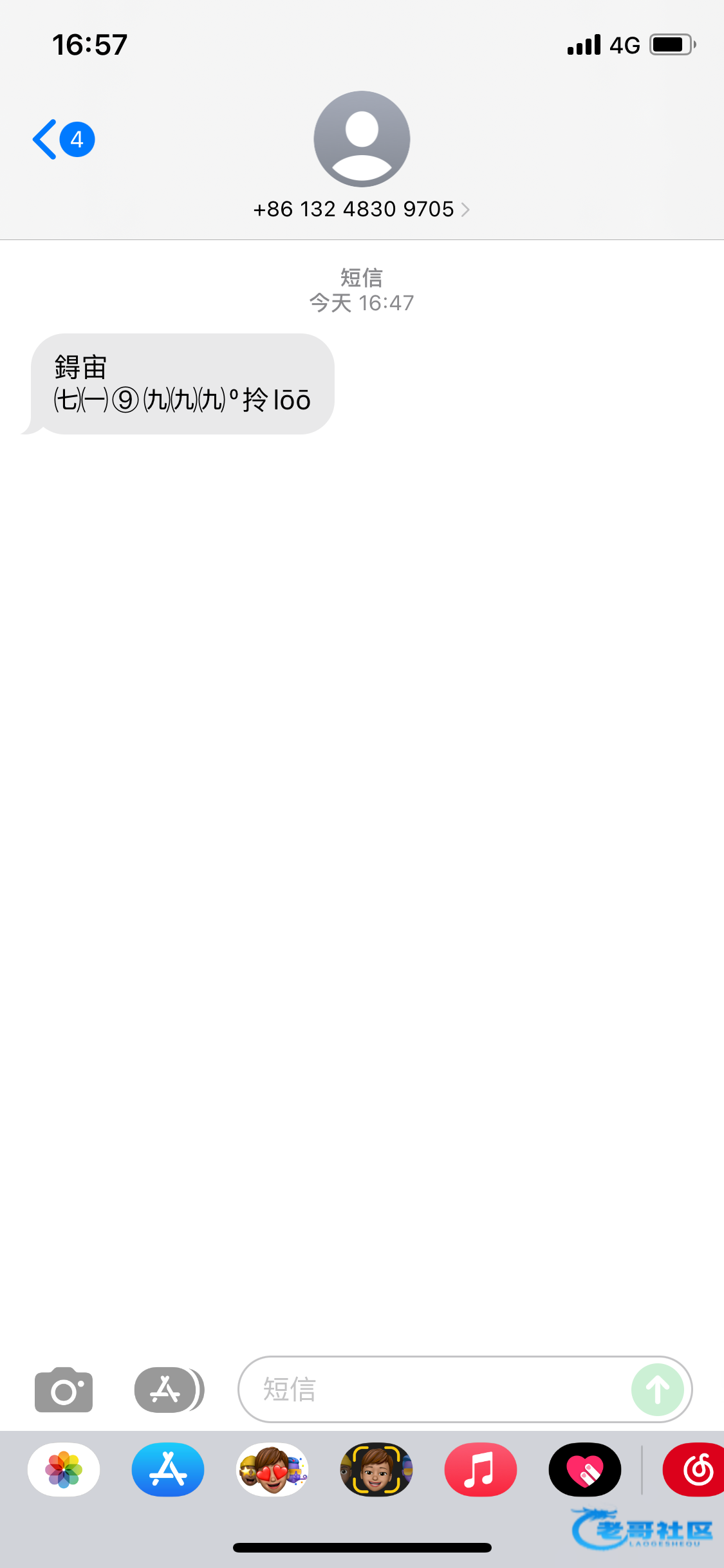This screenshot has height=1568, width=724.
Task: Open the Photos app in the app strip
Action: pos(64,1470)
